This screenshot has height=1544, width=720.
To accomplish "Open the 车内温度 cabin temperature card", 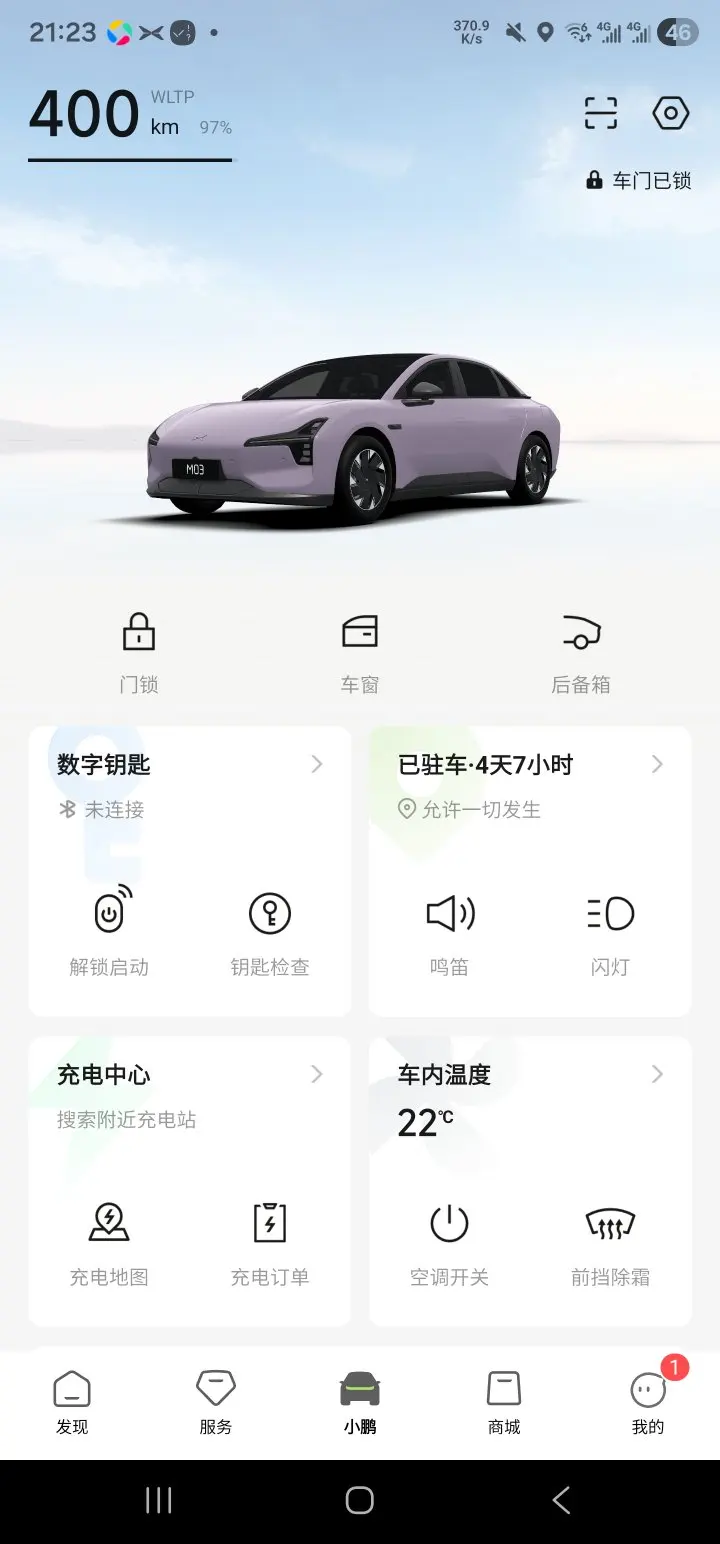I will 530,1075.
